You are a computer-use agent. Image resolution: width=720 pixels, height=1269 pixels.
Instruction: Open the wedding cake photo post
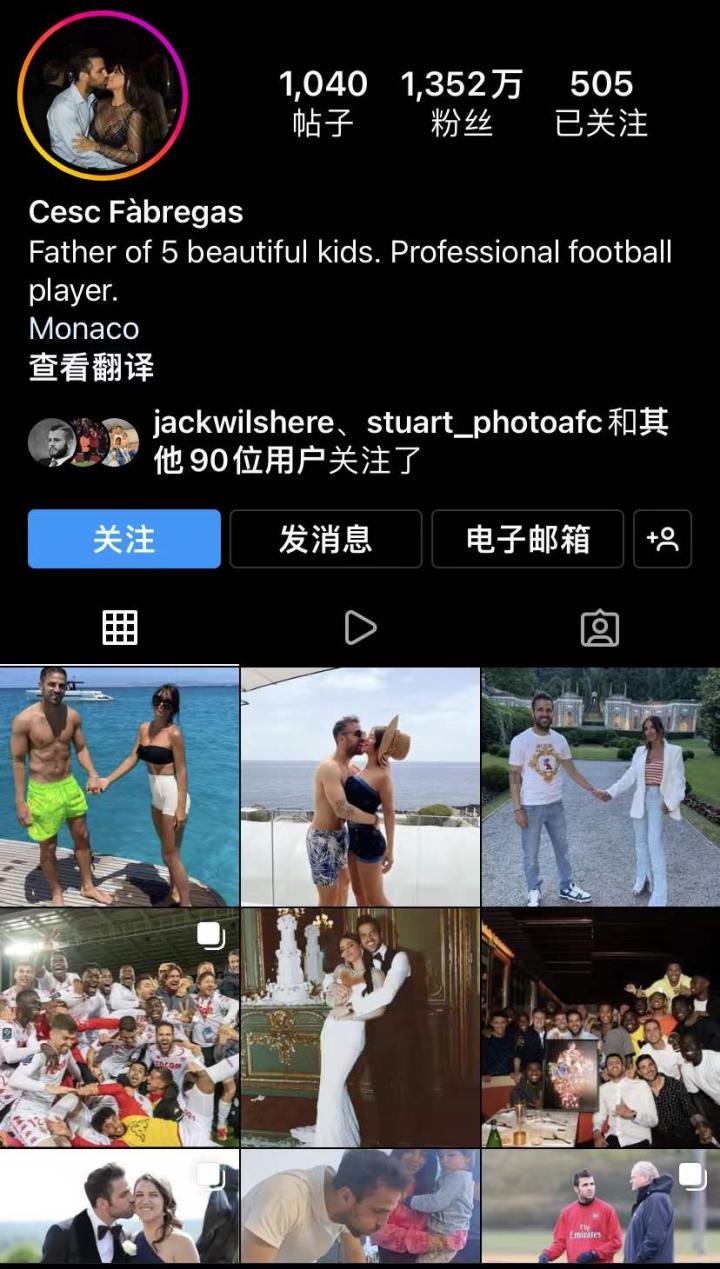click(360, 1027)
